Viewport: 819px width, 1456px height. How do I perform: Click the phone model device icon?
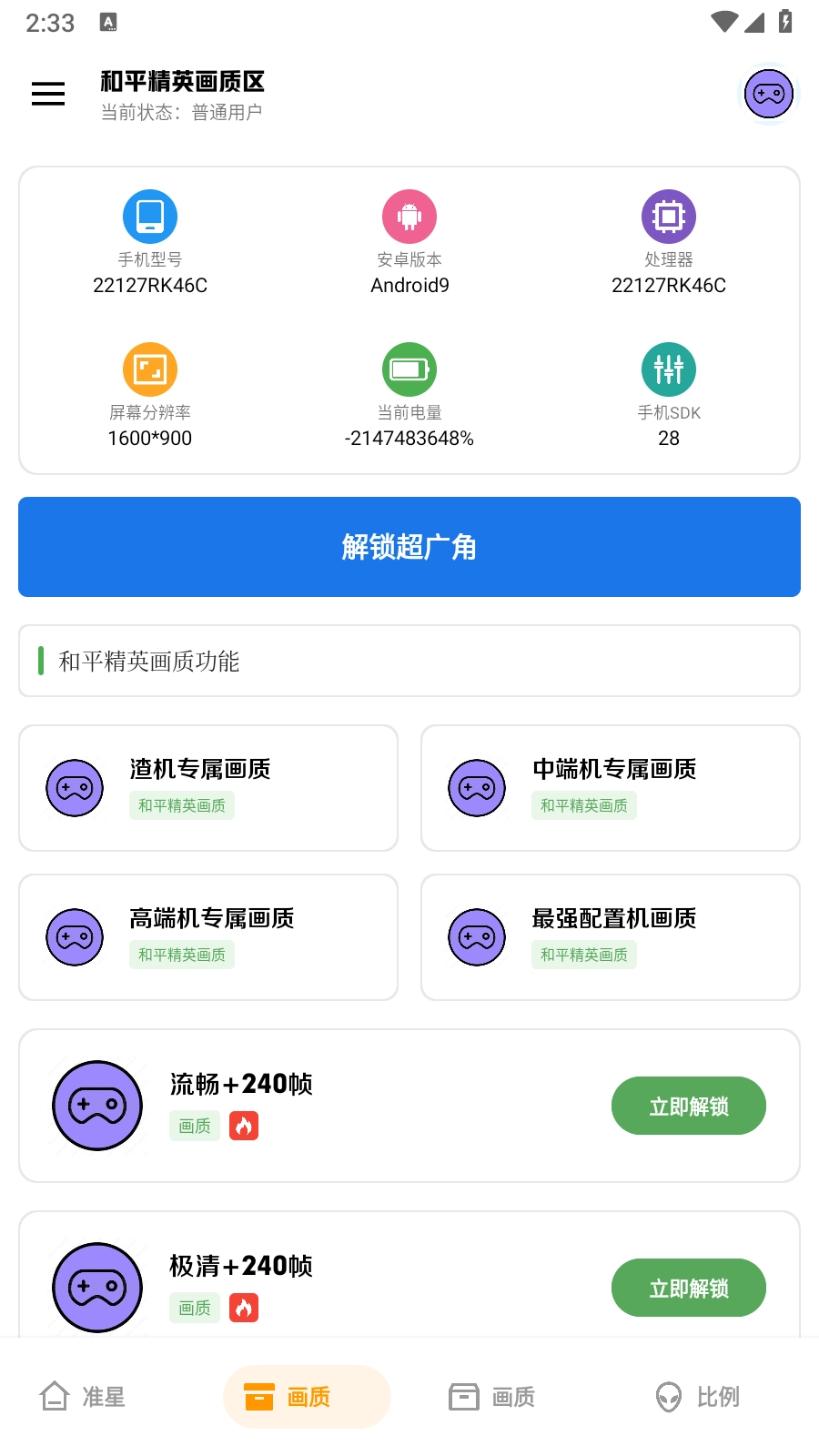[x=149, y=216]
